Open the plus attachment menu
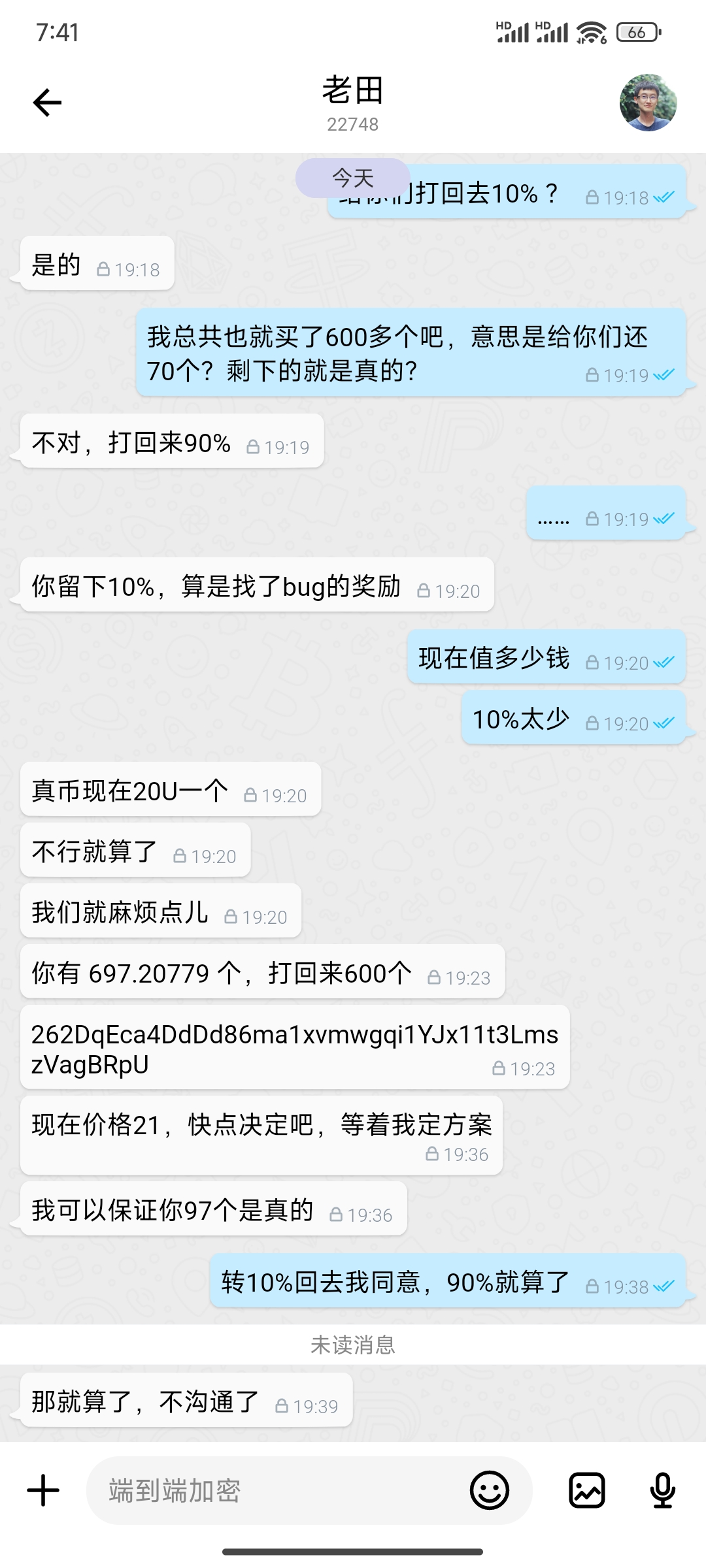706x1568 pixels. click(43, 1490)
